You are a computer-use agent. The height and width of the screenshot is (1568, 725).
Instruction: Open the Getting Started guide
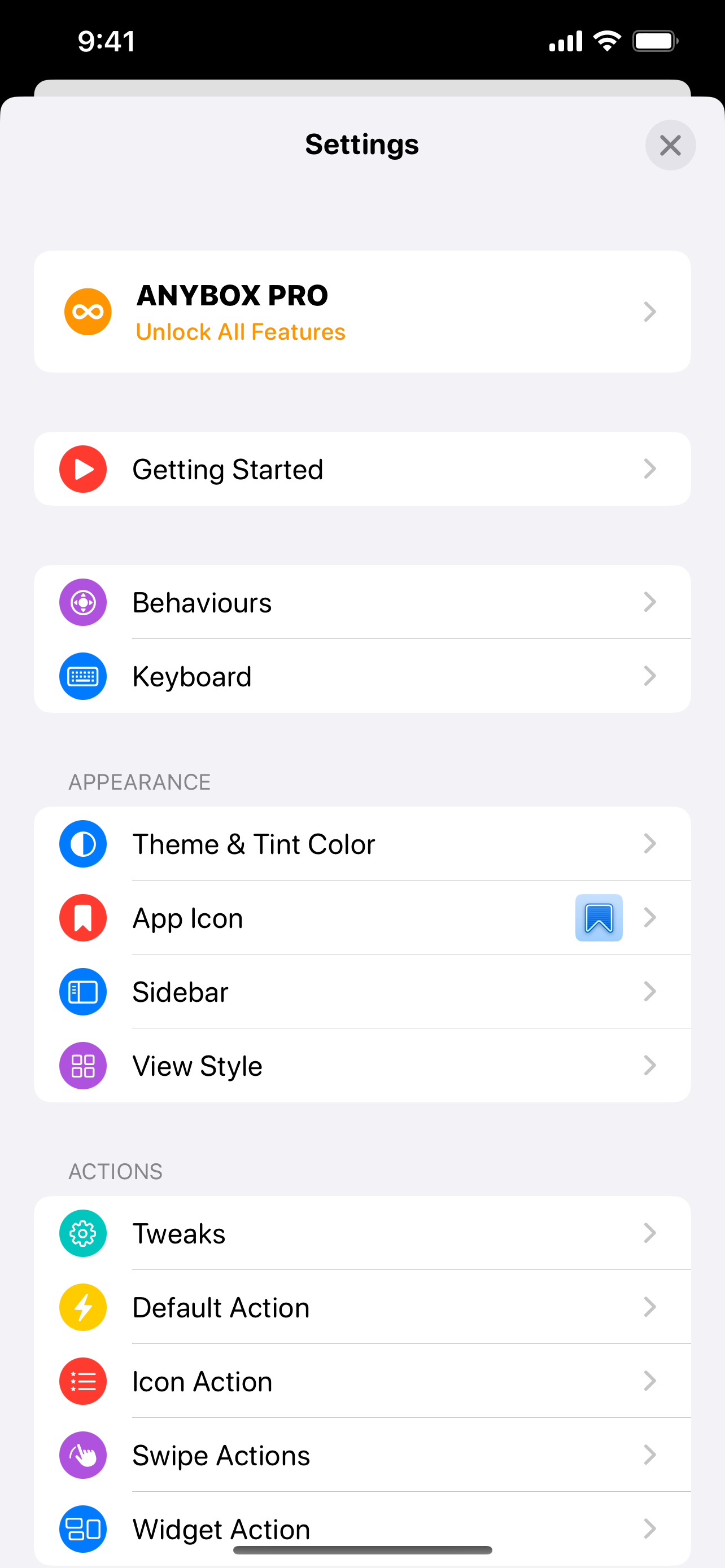361,469
